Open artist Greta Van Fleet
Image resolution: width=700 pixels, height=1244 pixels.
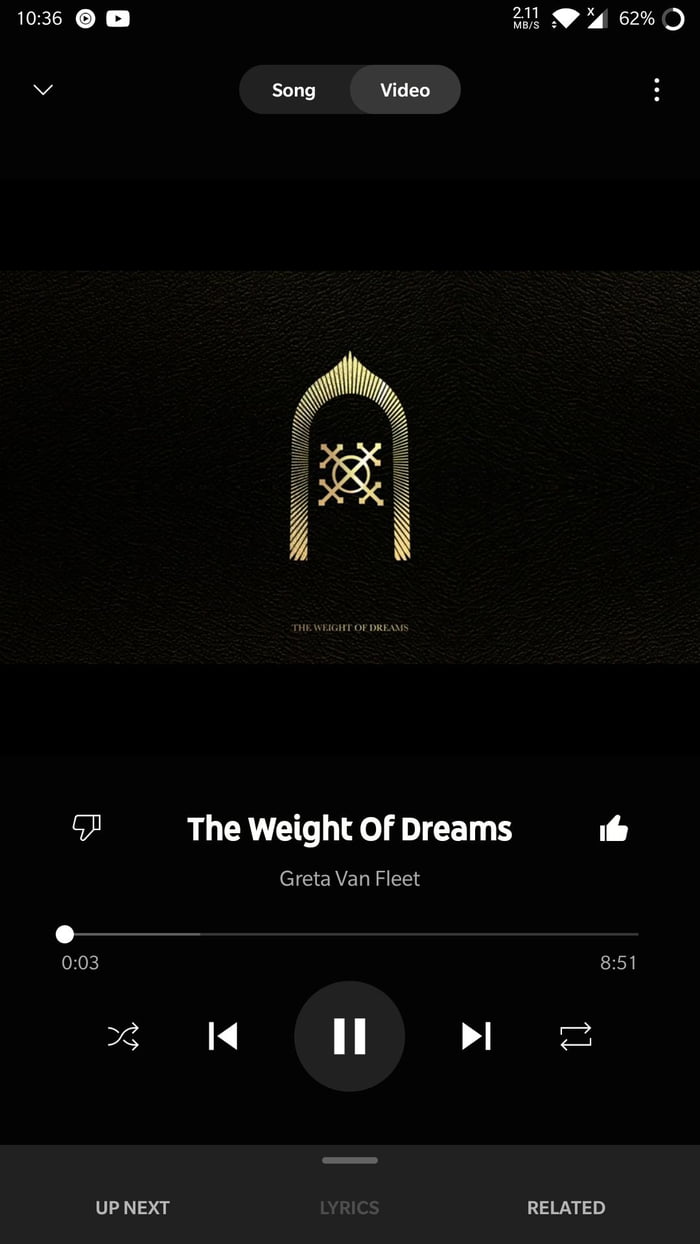350,879
